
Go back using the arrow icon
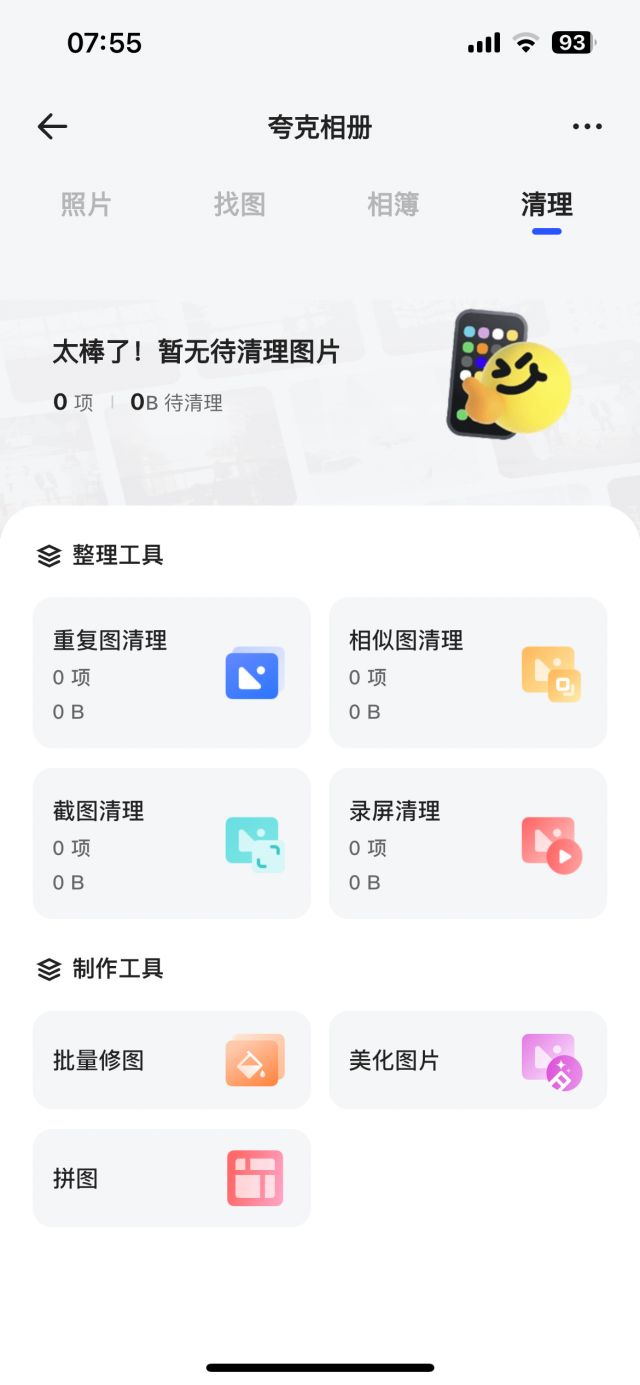point(52,126)
